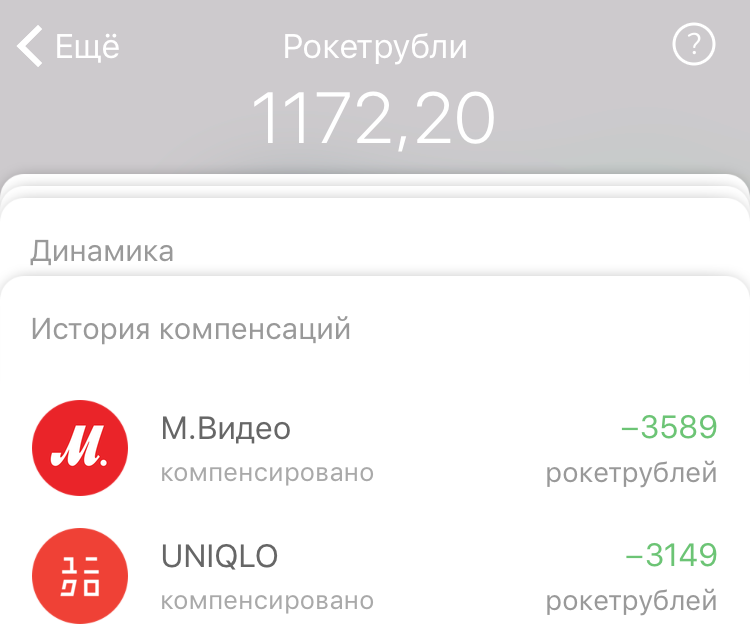750x643 pixels.
Task: Go back to the Ещё screen
Action: pyautogui.click(x=68, y=47)
